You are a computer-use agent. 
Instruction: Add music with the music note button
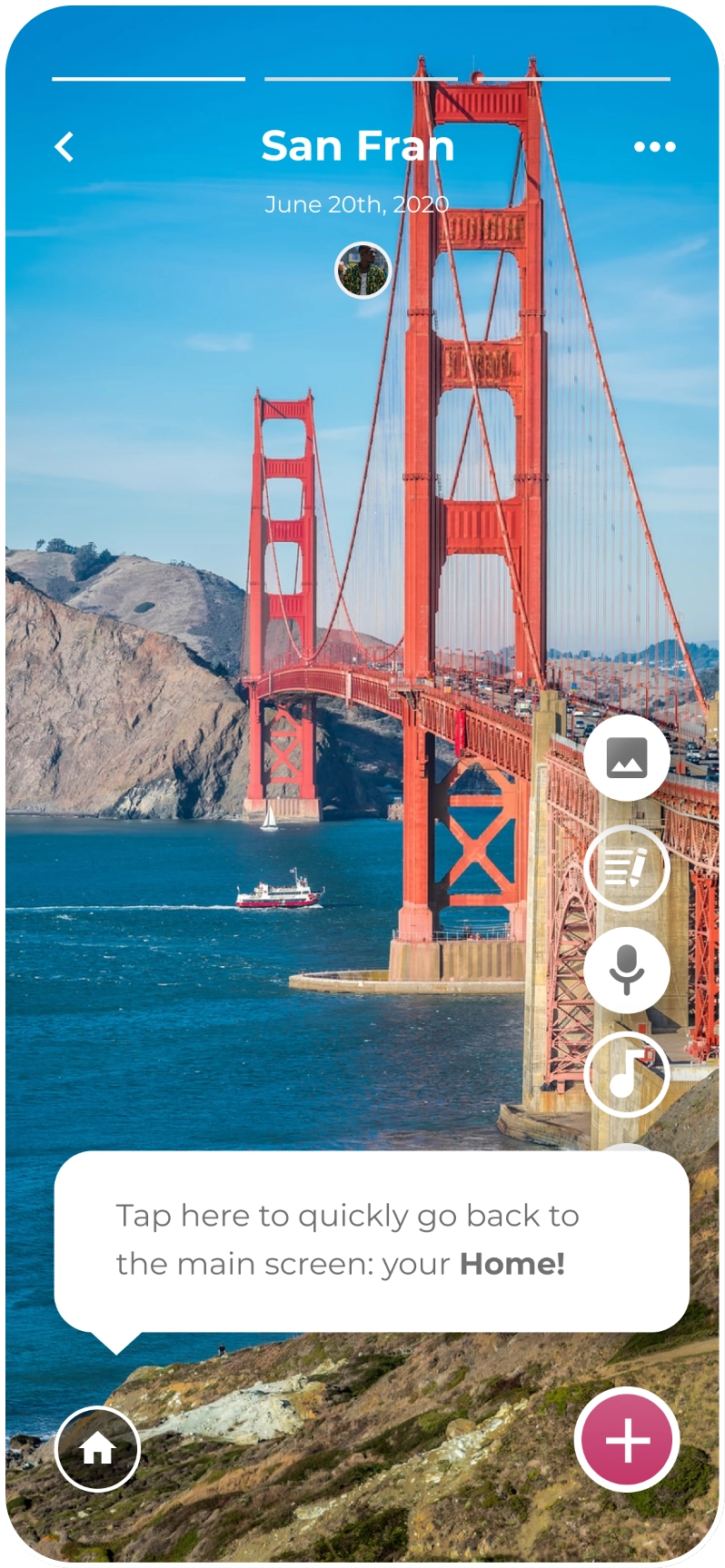(x=627, y=1075)
